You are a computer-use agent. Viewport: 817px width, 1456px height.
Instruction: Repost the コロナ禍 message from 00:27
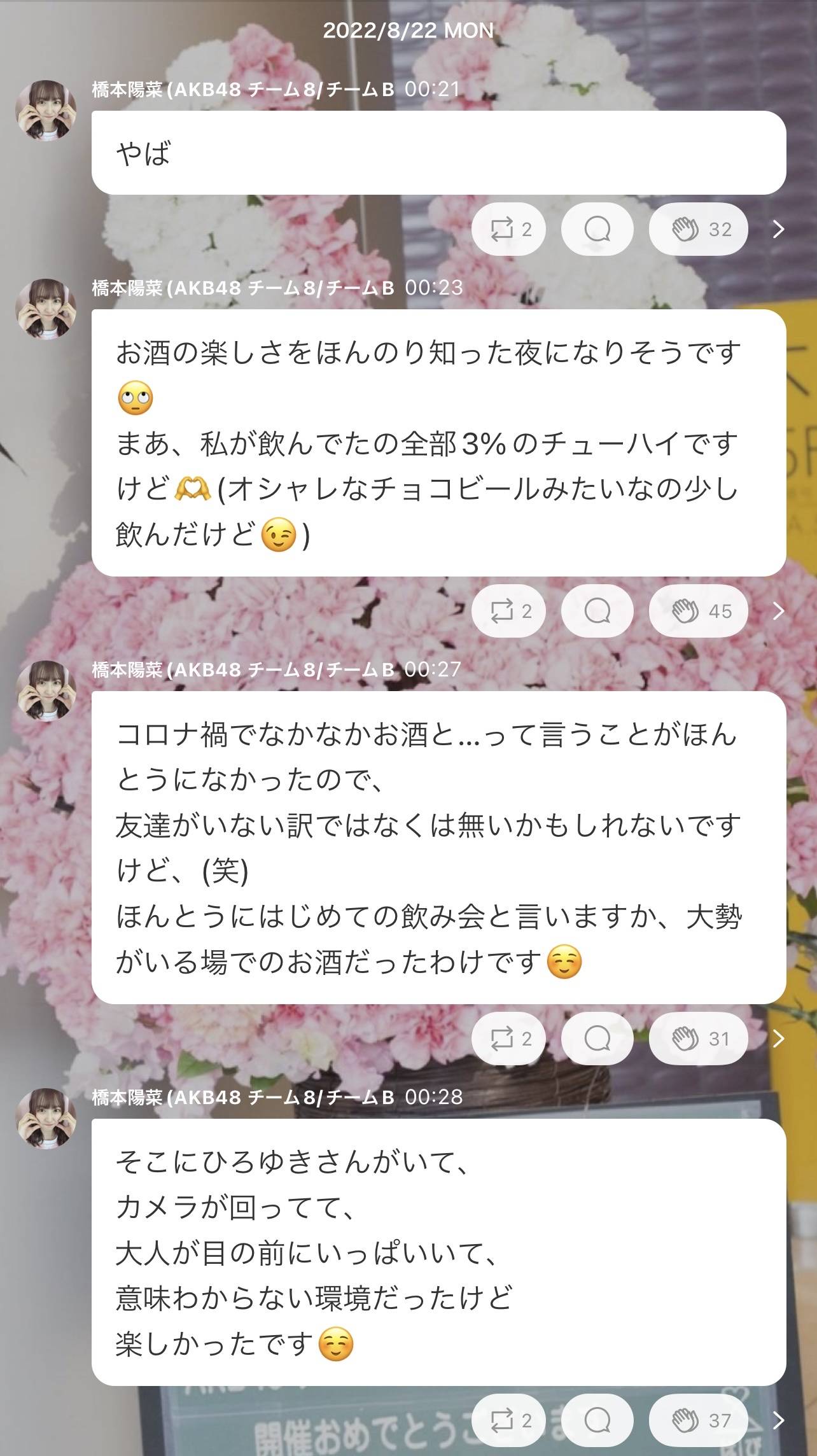pos(508,1039)
